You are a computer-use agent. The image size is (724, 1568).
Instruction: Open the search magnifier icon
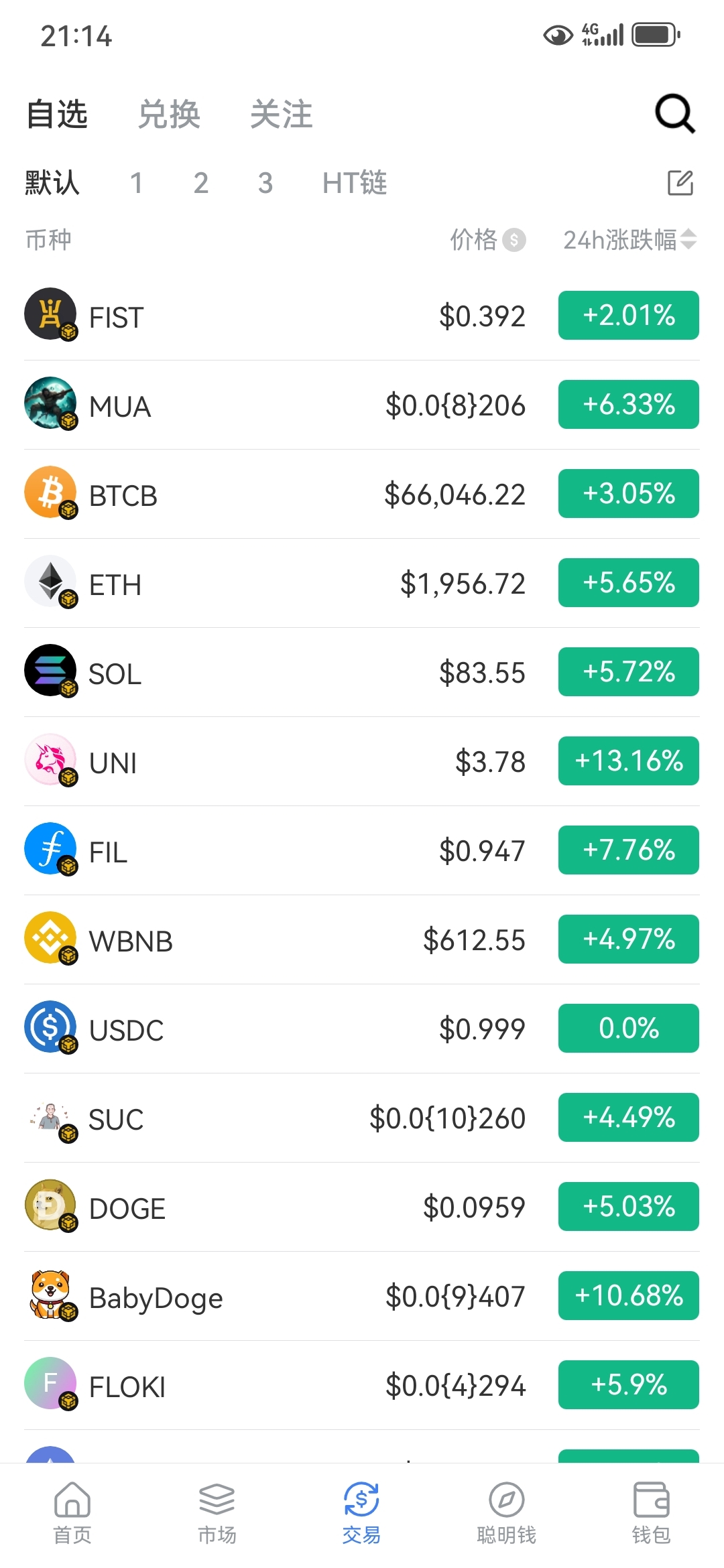click(674, 114)
